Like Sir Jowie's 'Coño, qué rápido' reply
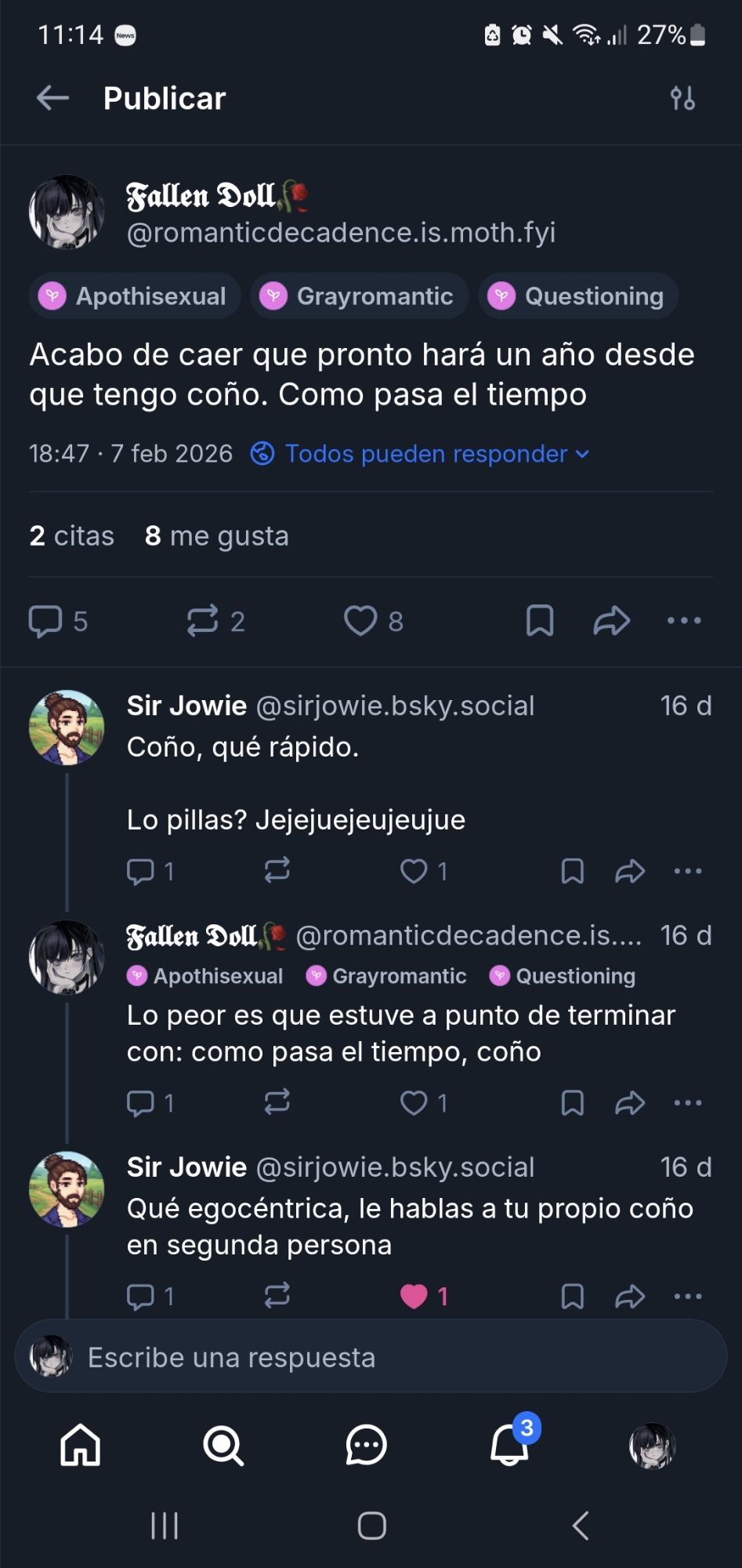The image size is (742, 1568). [x=414, y=871]
